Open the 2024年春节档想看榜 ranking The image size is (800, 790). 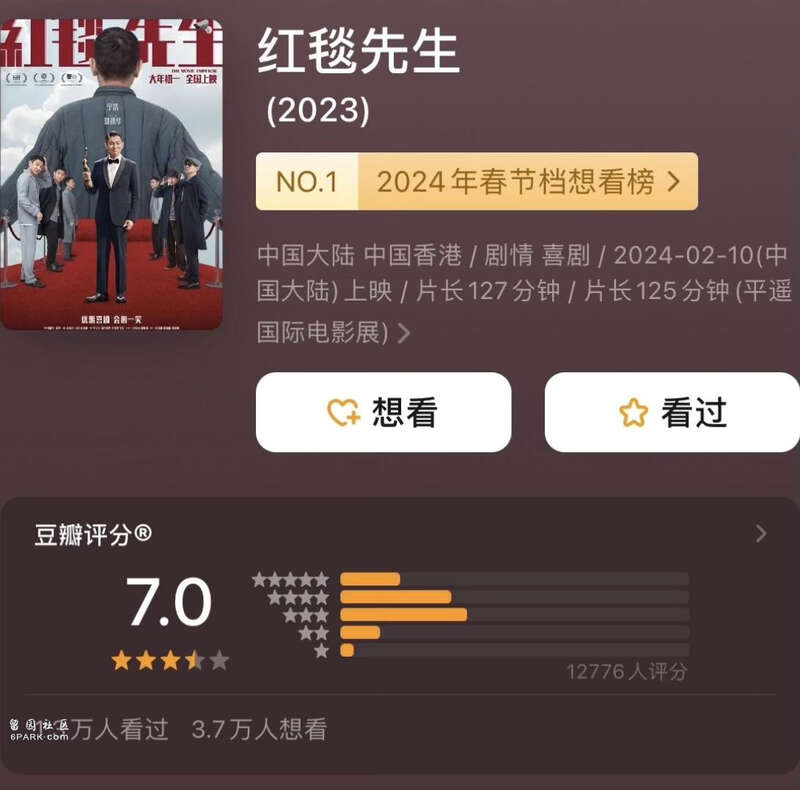pos(477,181)
